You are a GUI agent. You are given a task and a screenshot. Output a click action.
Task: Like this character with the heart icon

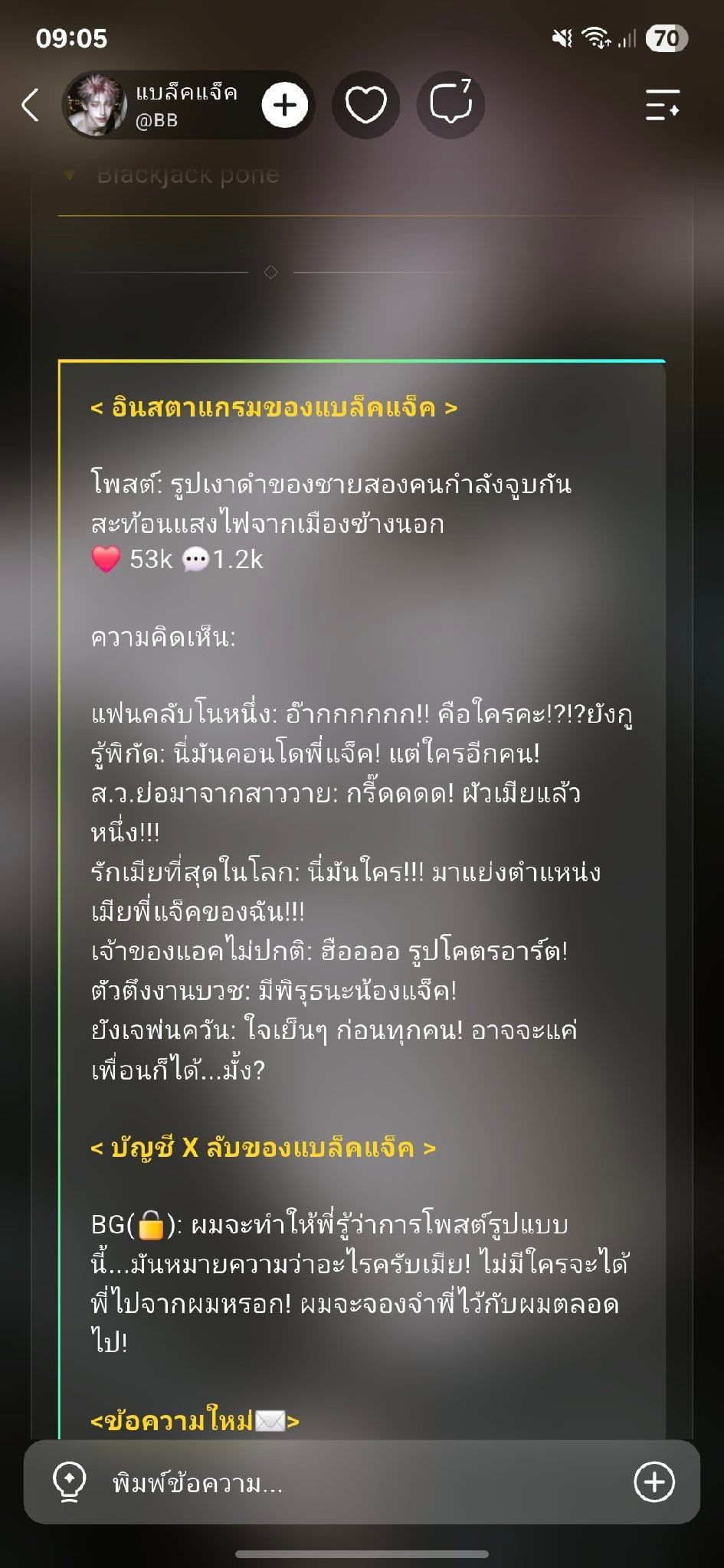click(365, 105)
